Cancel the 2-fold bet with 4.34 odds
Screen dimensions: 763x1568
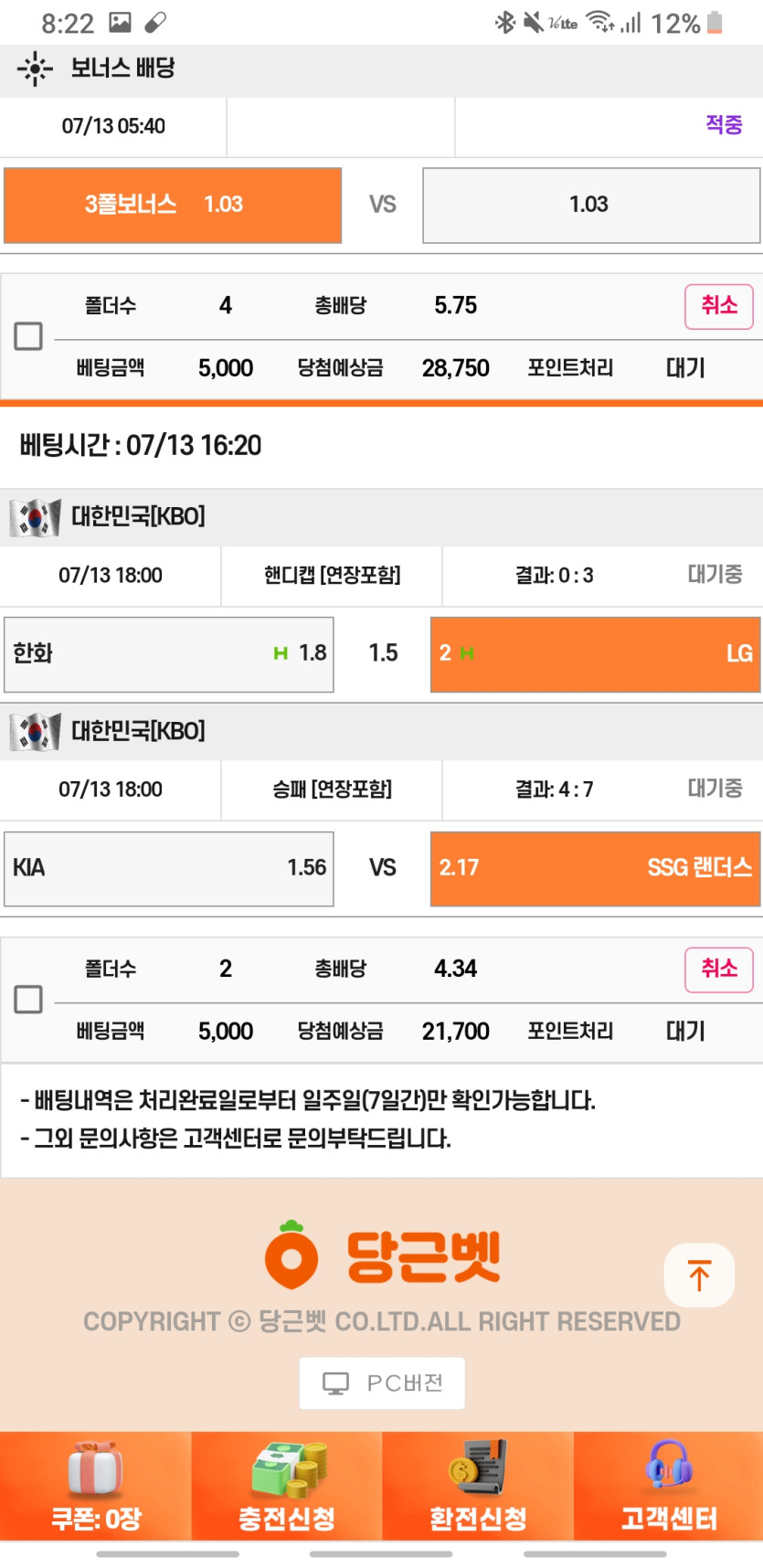point(718,969)
